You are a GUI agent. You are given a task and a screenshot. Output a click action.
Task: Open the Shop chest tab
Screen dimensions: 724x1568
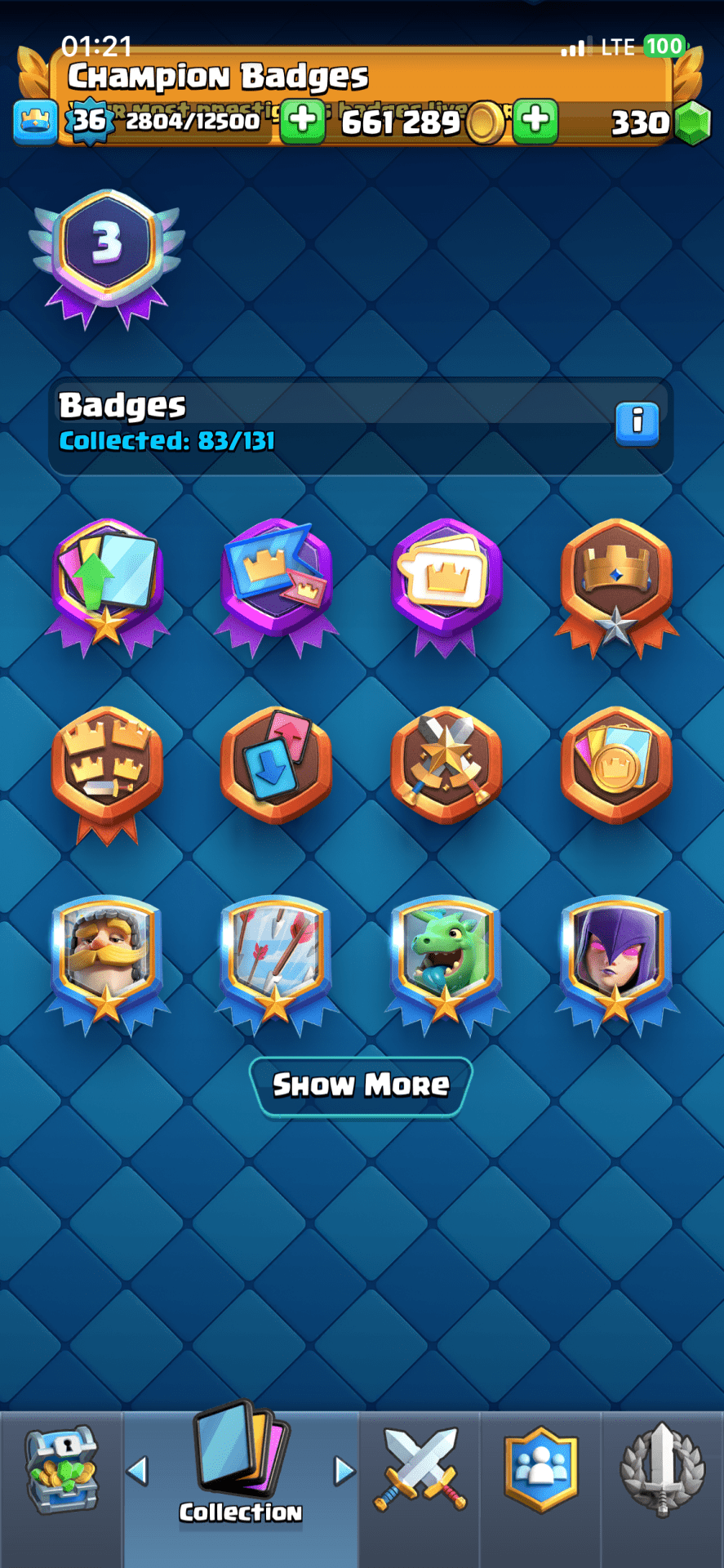point(61,1472)
